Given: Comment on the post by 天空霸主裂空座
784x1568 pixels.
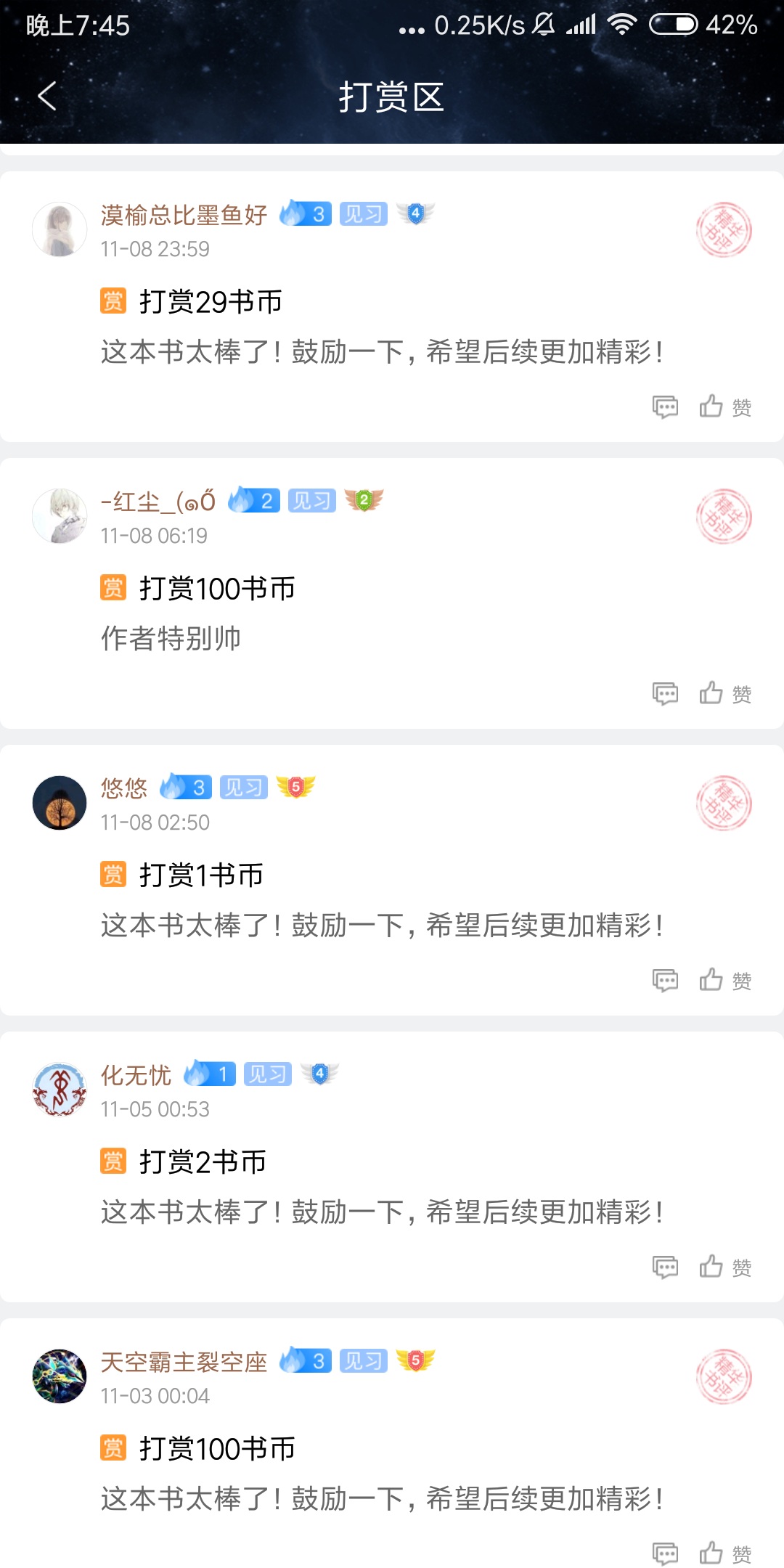Looking at the screenshot, I should [x=665, y=1553].
